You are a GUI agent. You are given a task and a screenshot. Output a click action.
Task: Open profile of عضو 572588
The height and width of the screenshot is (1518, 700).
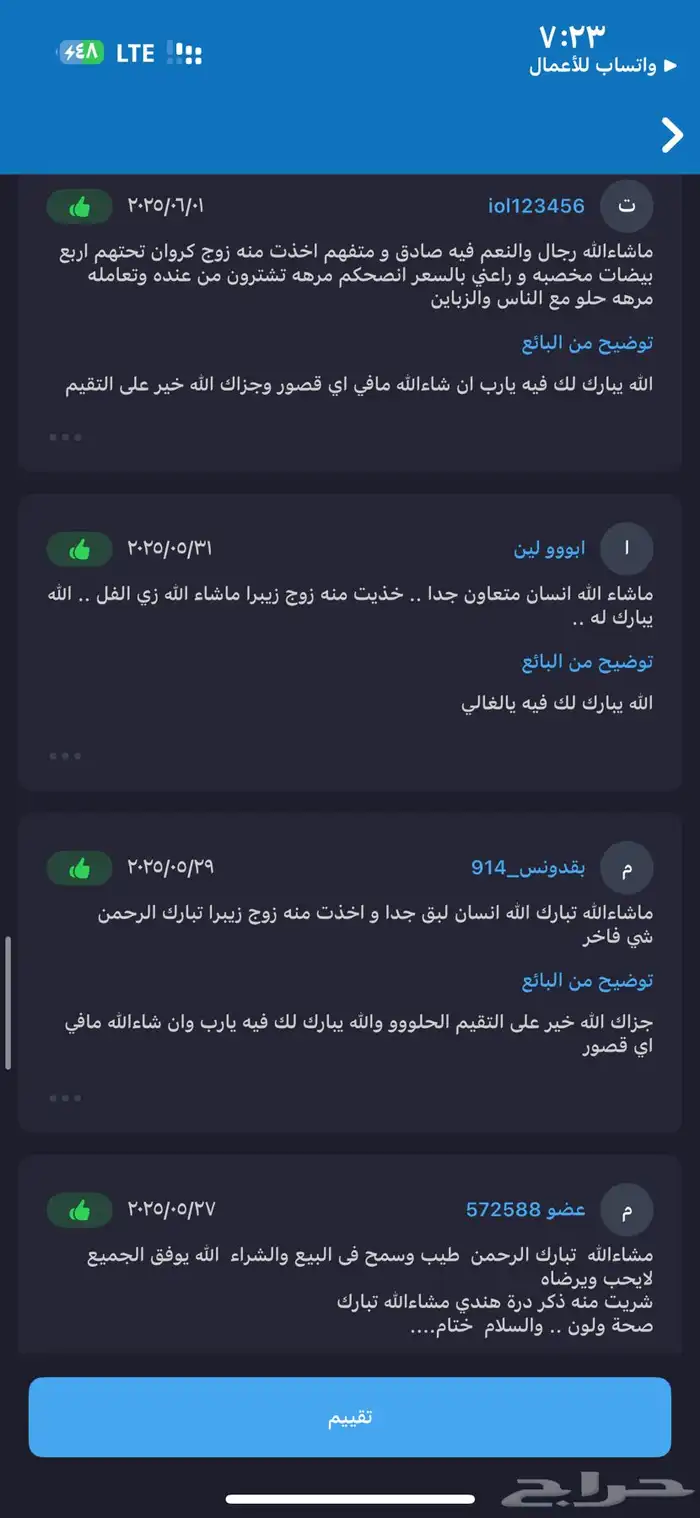pos(525,1209)
